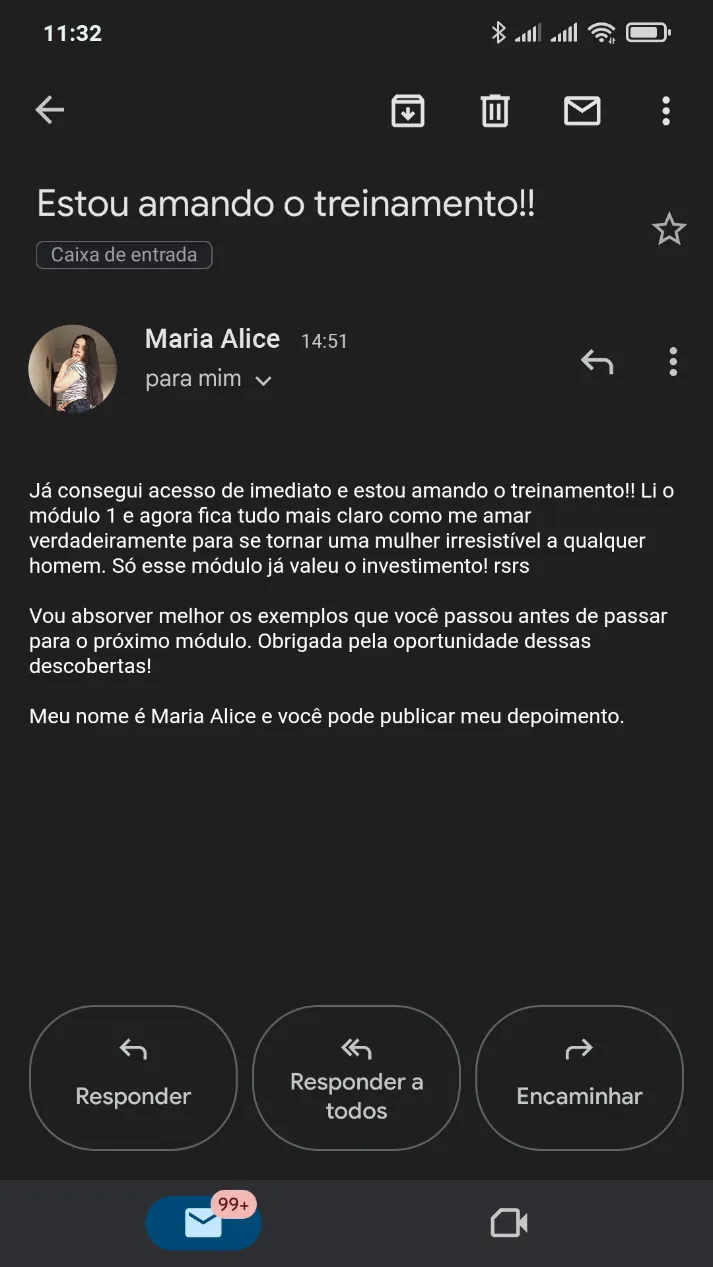
Task: Open message options next to reply arrow
Action: click(673, 361)
